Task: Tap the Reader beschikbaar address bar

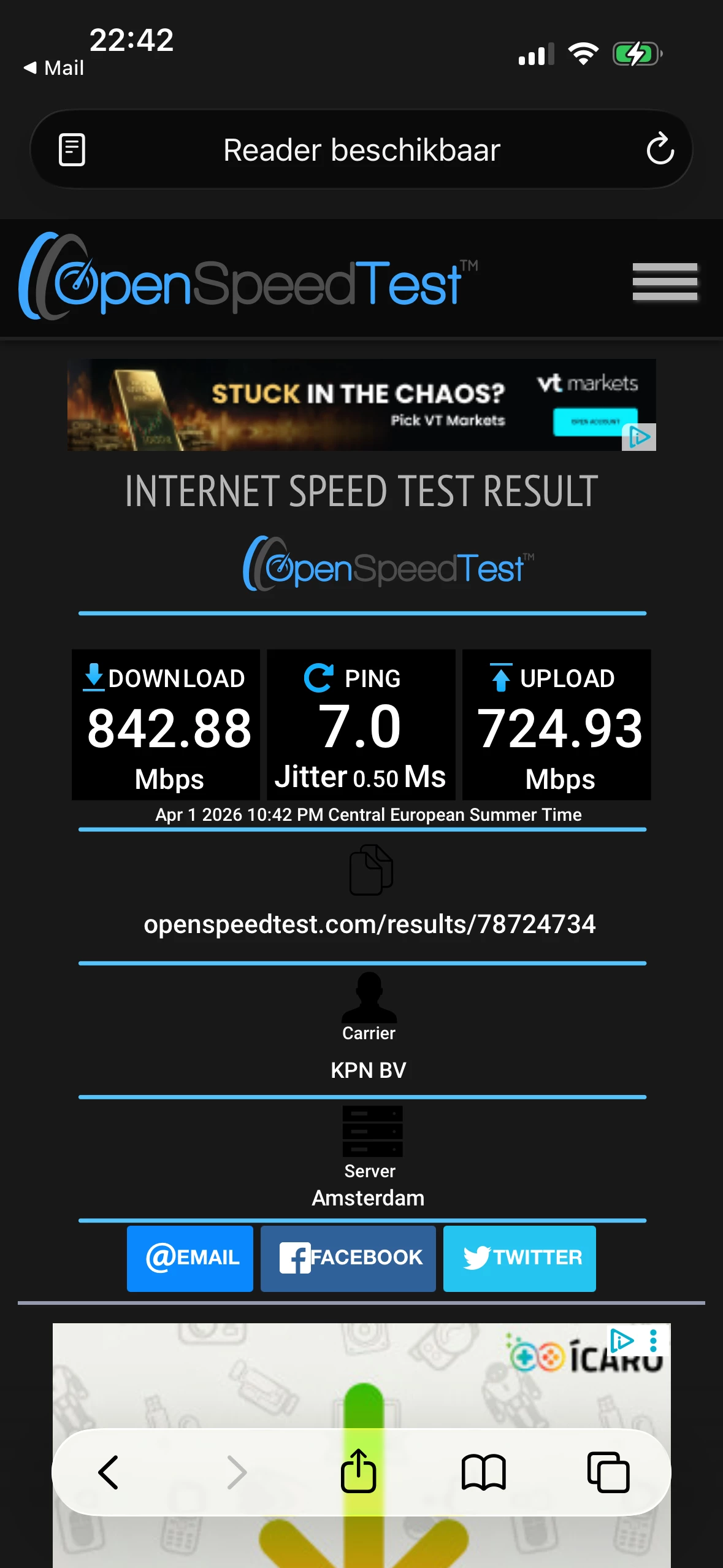Action: [x=362, y=150]
